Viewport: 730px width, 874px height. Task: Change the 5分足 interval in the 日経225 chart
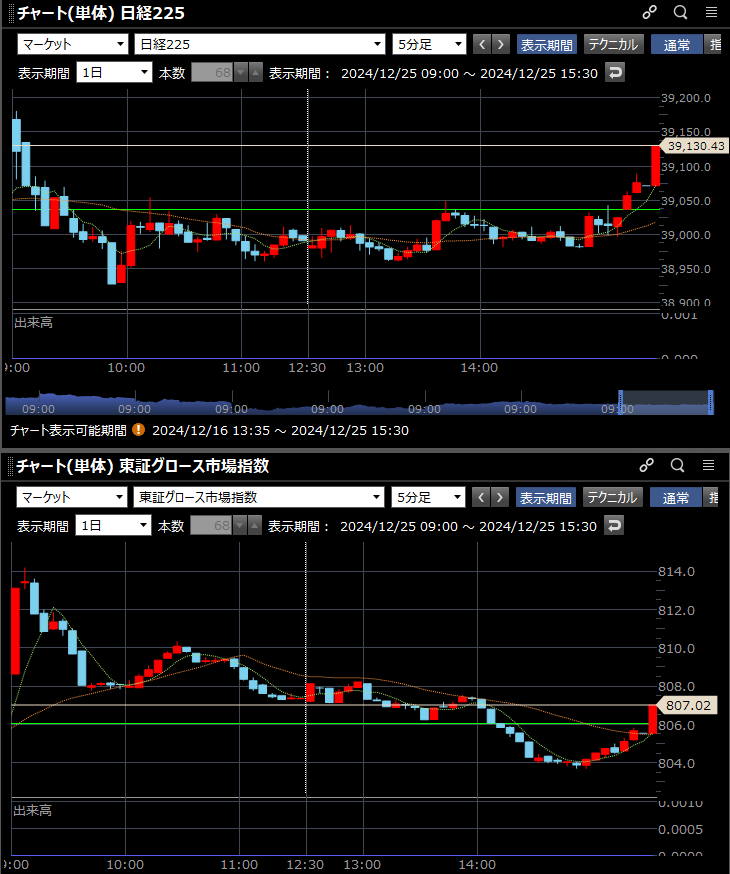(x=430, y=44)
